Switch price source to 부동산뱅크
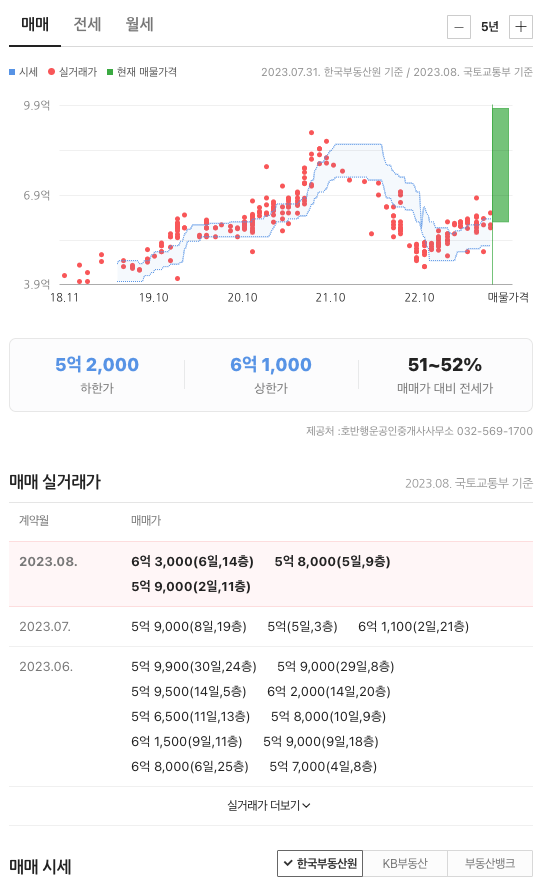 [490, 863]
